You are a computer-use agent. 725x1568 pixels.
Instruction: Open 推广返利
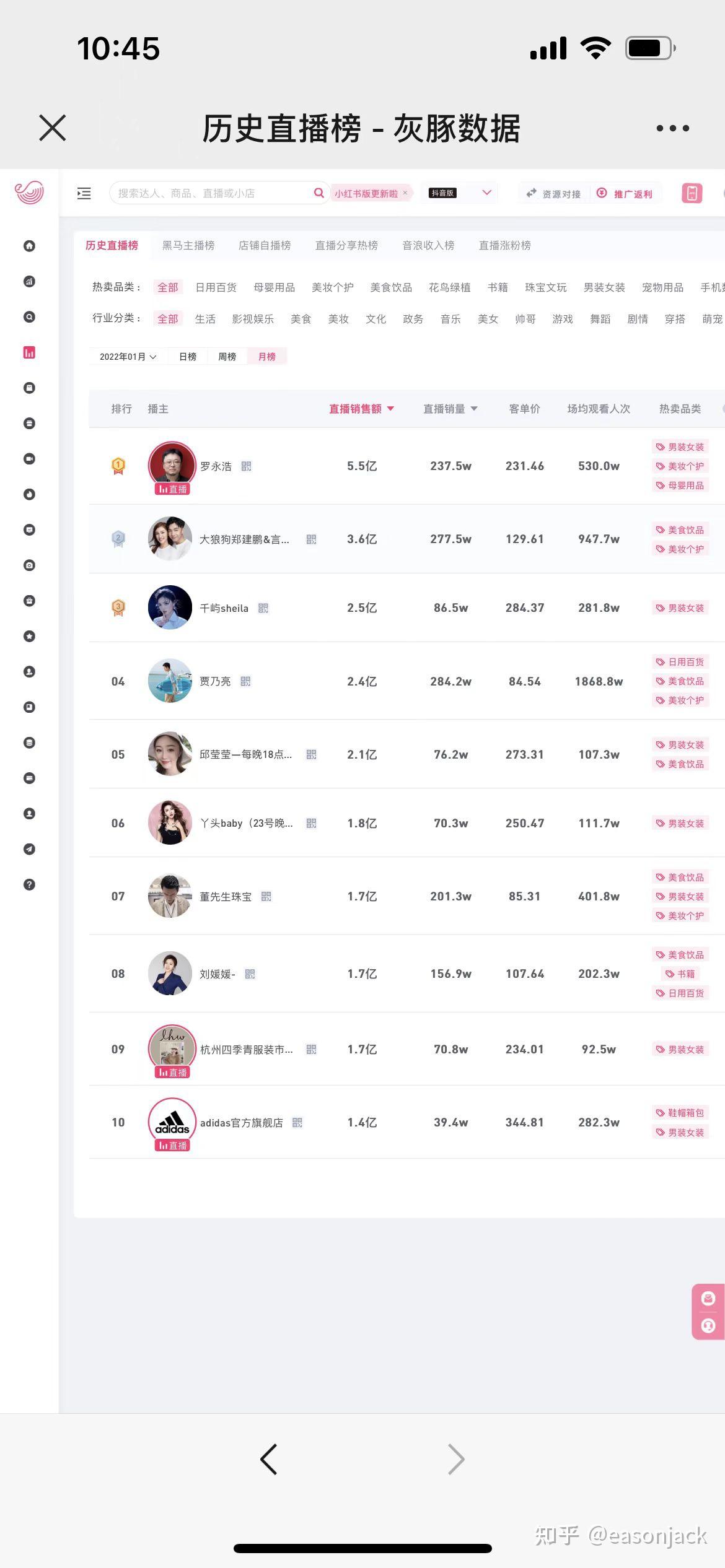click(625, 194)
